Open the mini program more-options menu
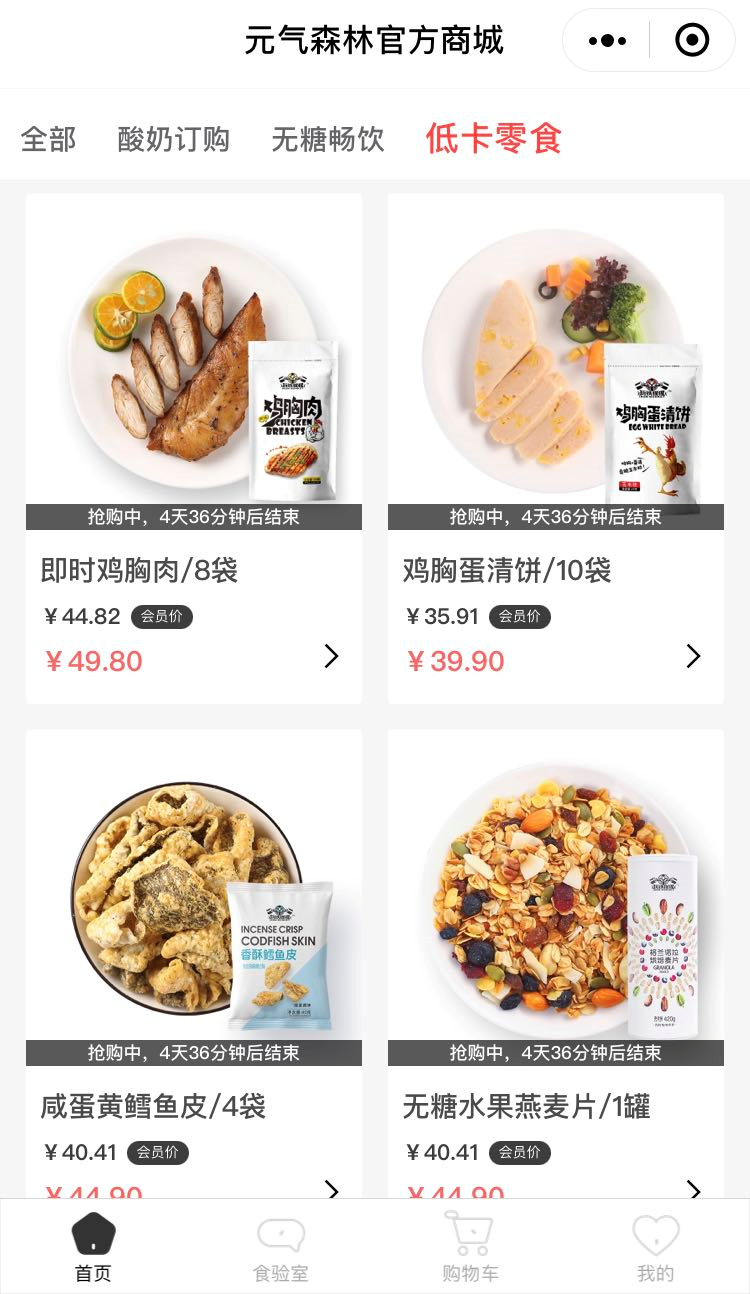The width and height of the screenshot is (750, 1294). pos(607,41)
